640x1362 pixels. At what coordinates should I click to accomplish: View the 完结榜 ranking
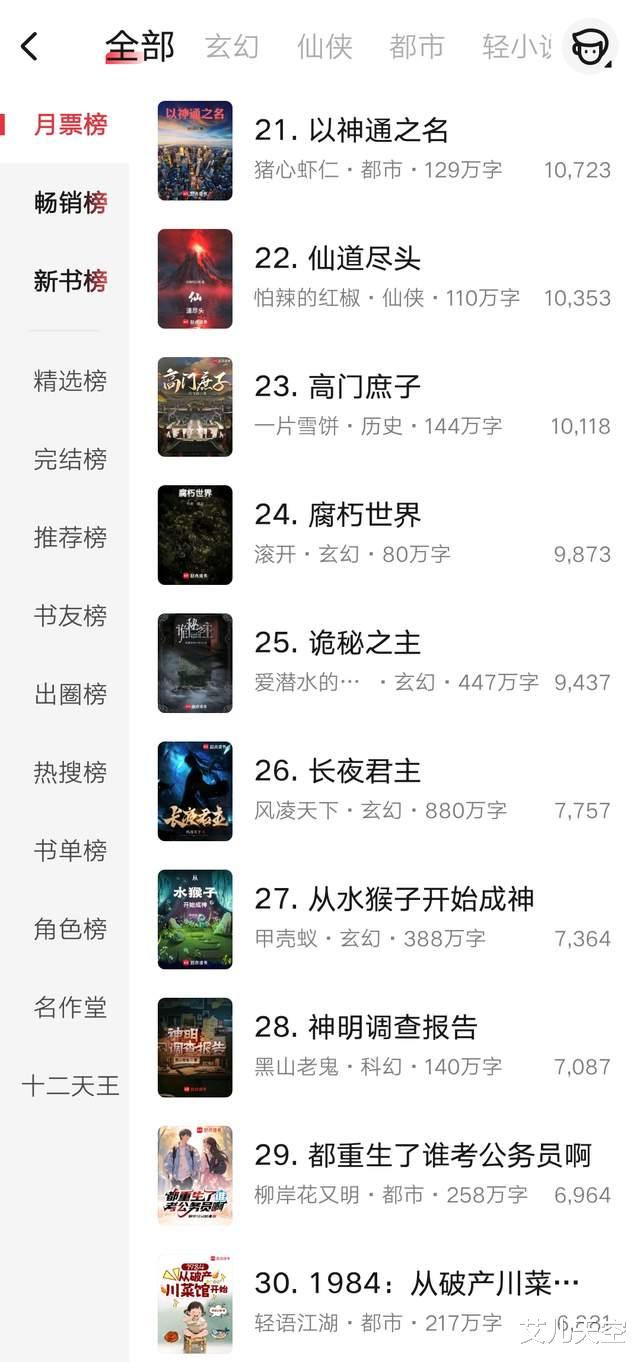pos(70,459)
